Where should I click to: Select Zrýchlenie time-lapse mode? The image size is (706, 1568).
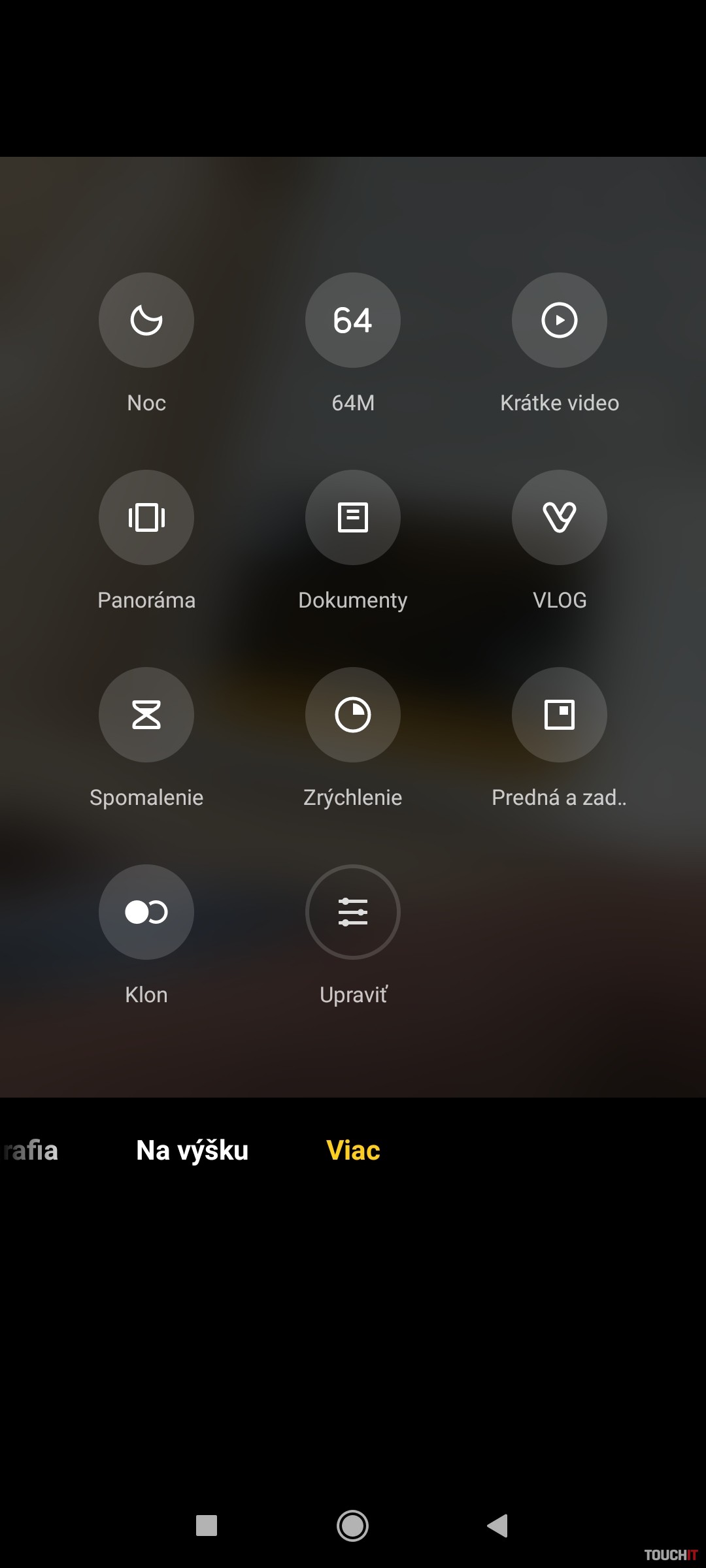(x=353, y=715)
